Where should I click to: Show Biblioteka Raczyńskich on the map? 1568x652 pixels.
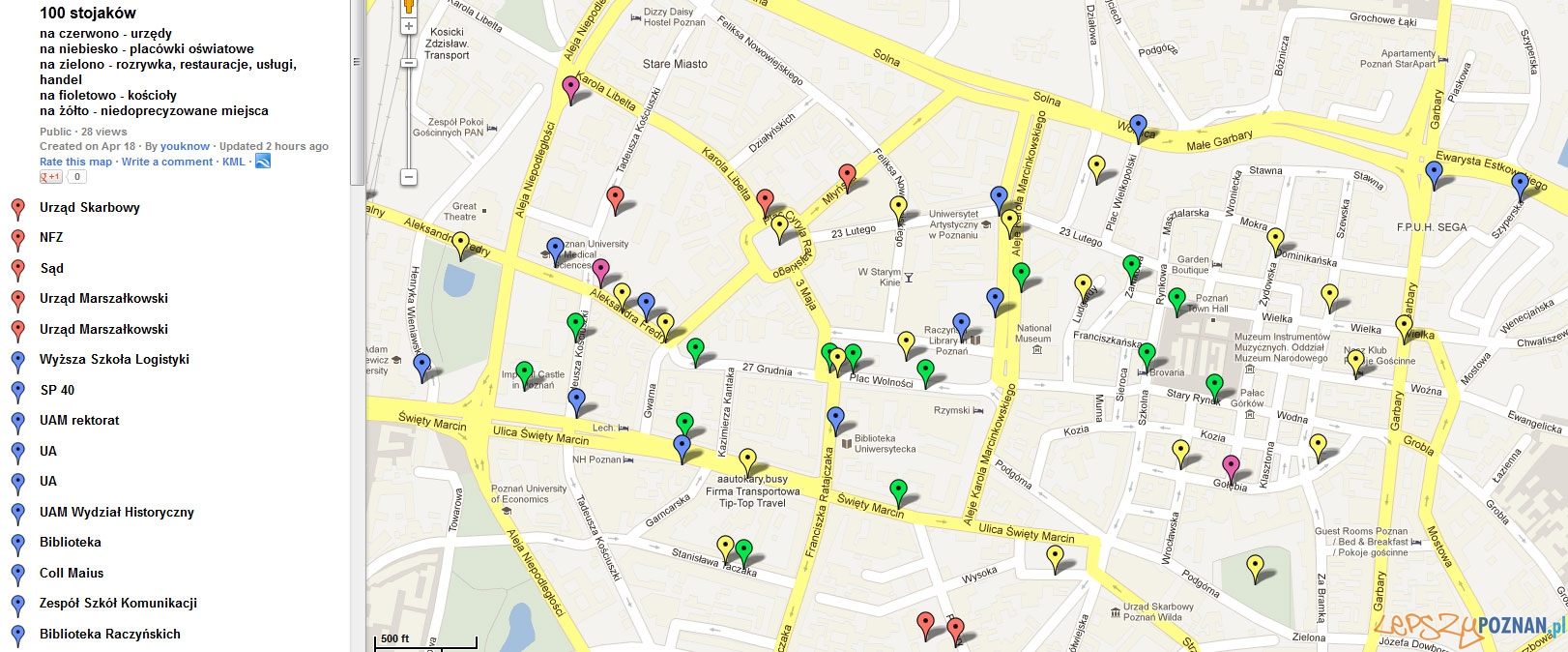(109, 634)
